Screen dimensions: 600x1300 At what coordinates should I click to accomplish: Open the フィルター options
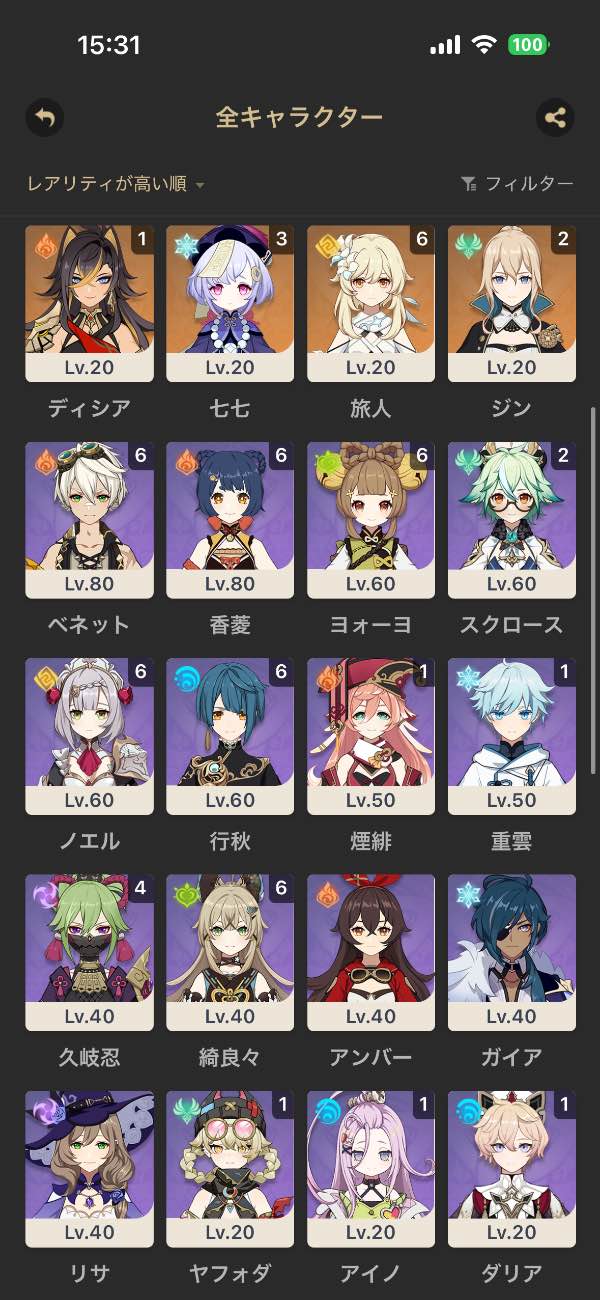pos(517,184)
